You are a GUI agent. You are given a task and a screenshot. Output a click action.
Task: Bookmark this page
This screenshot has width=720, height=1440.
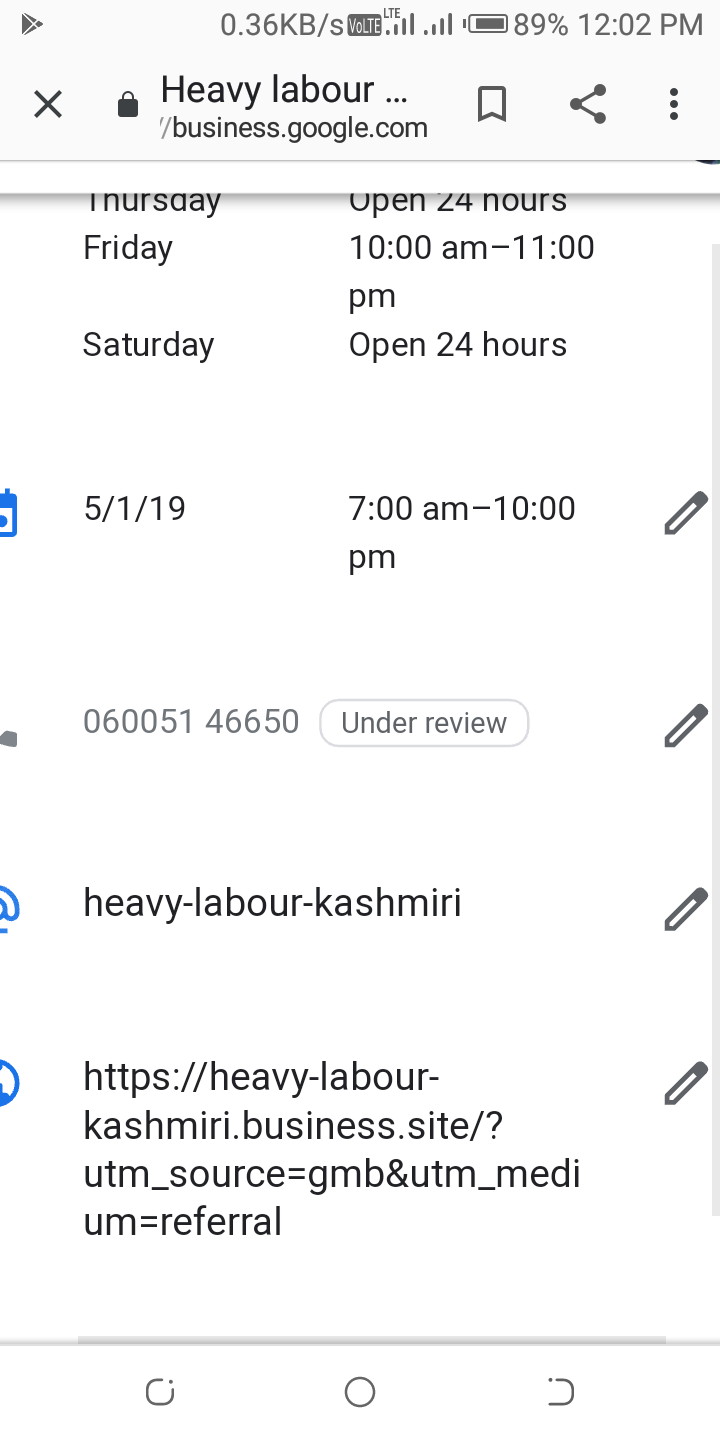491,104
